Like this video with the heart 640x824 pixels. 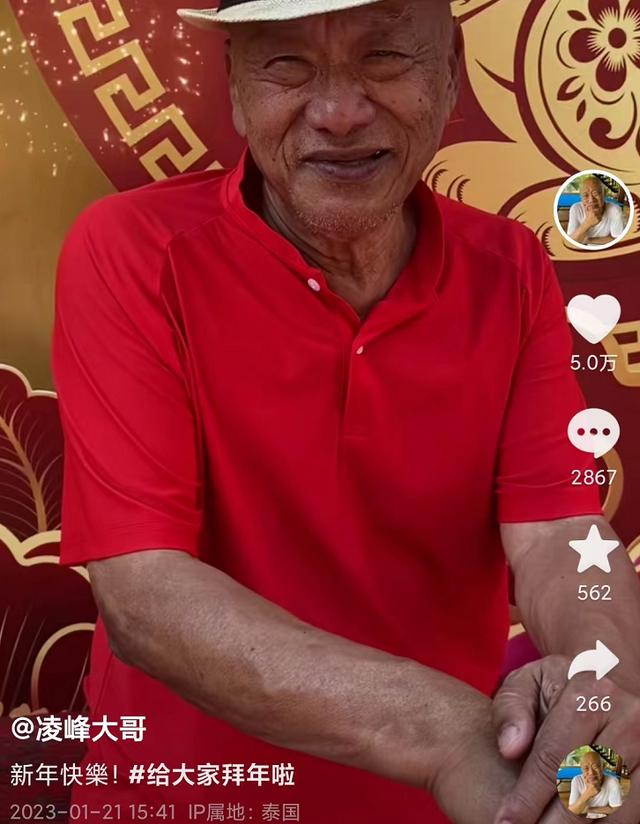pyautogui.click(x=593, y=319)
